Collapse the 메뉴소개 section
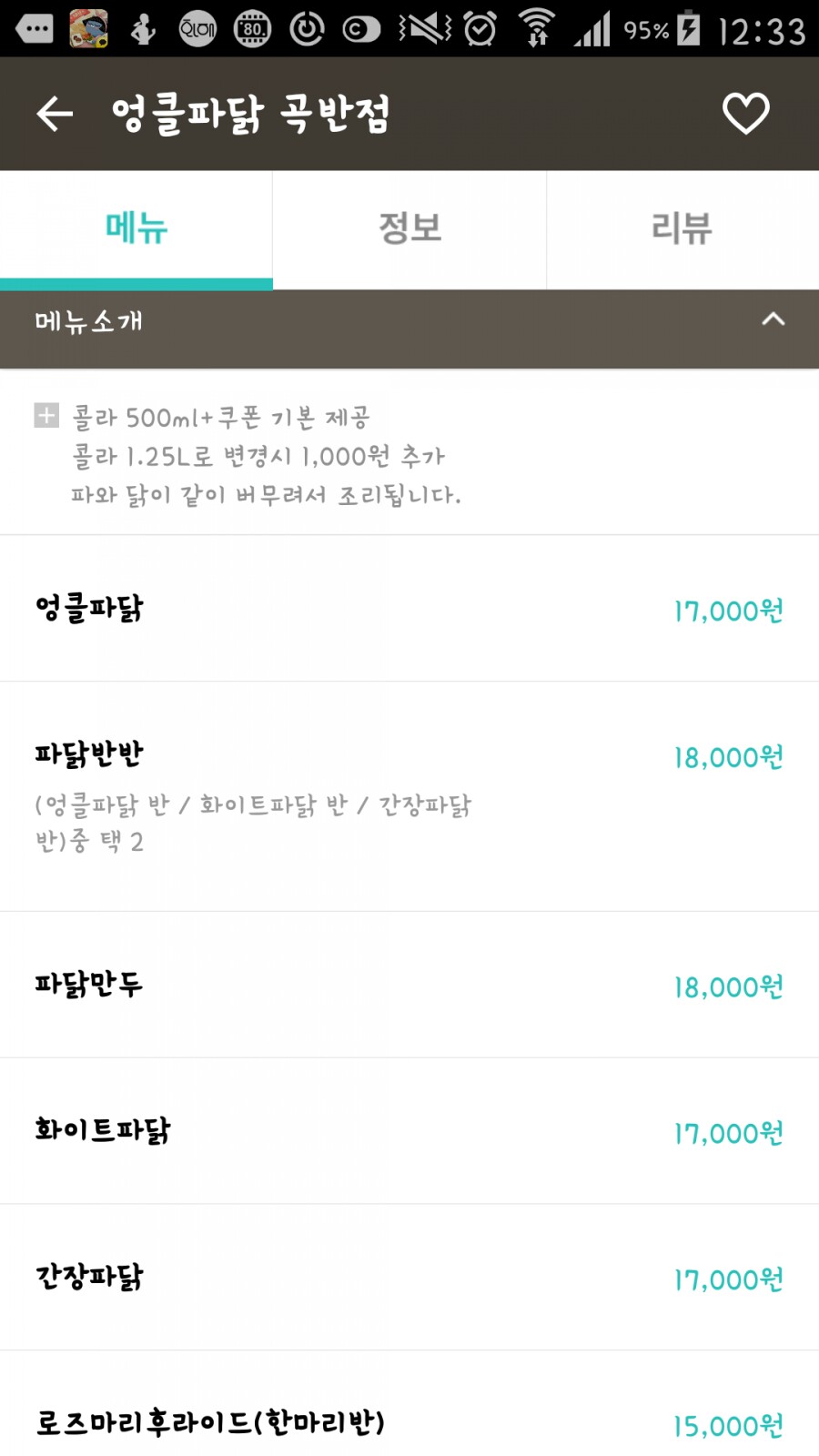The image size is (819, 1456). [773, 320]
